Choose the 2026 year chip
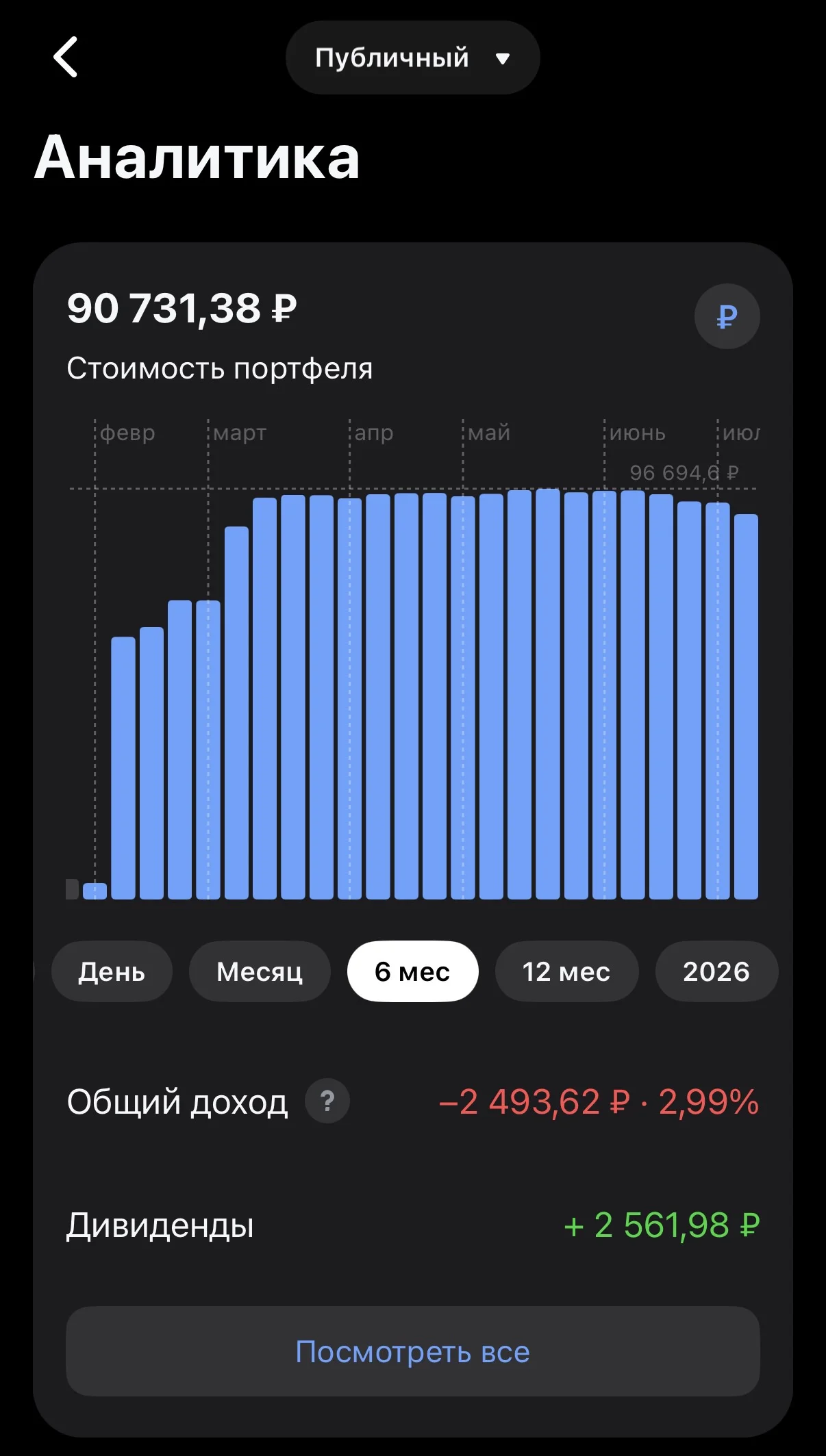The width and height of the screenshot is (826, 1456). click(x=716, y=971)
